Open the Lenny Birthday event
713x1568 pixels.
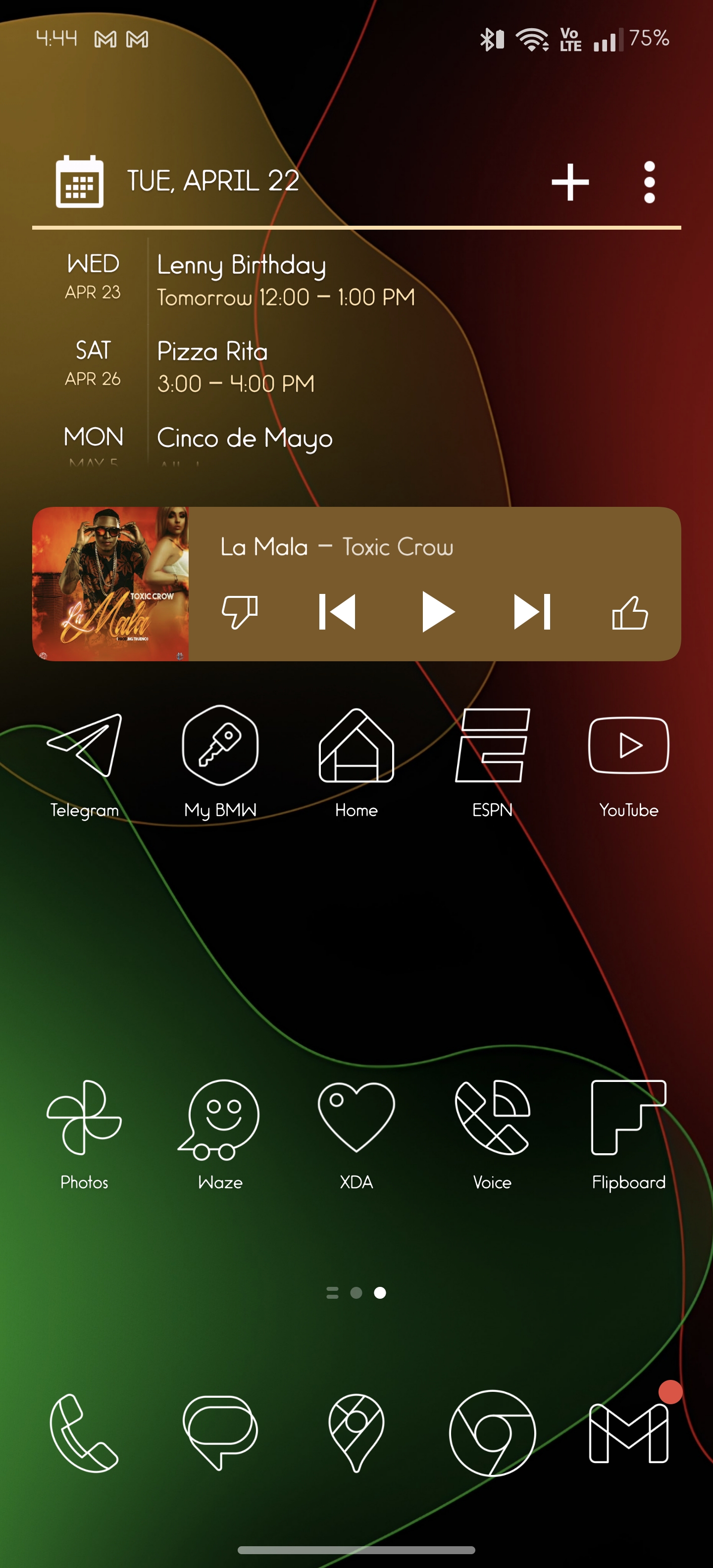pyautogui.click(x=286, y=280)
